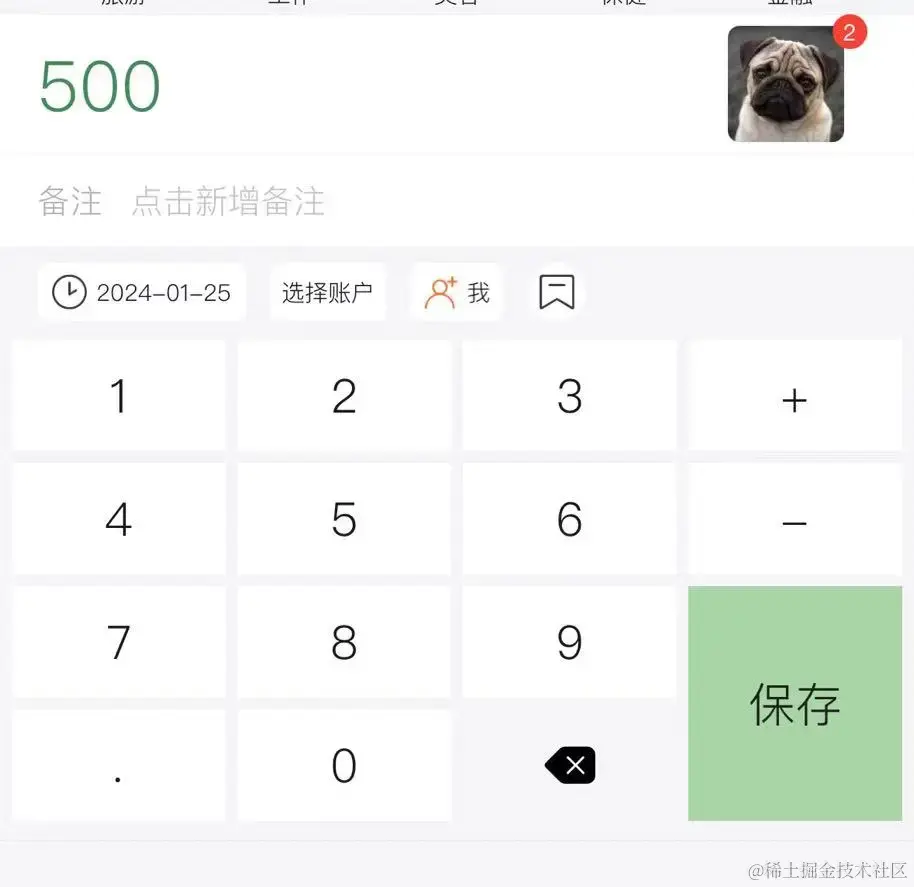This screenshot has width=914, height=887.
Task: Enter digit 1 on the keypad
Action: pyautogui.click(x=119, y=396)
